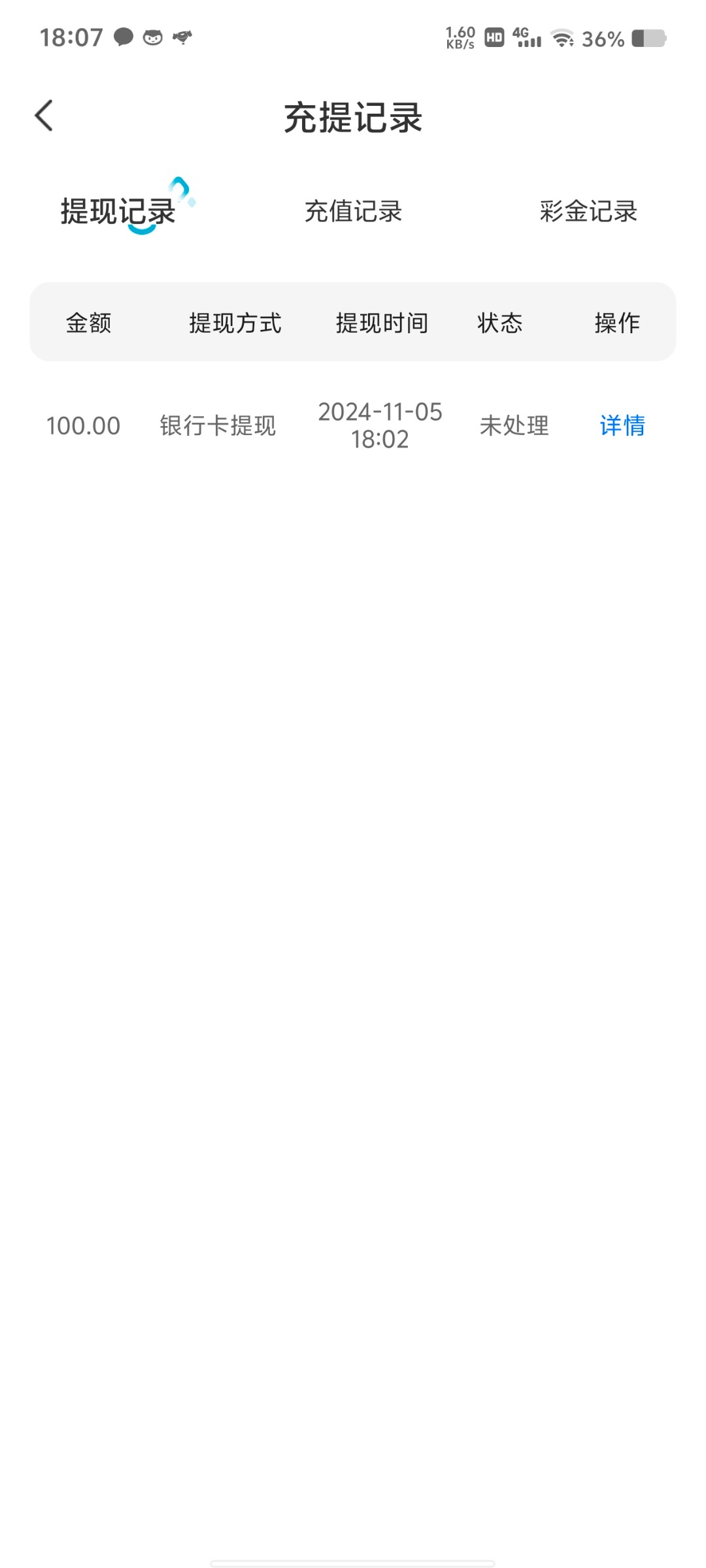Select the 提现记录 tab
The height and width of the screenshot is (1568, 706).
tap(118, 211)
